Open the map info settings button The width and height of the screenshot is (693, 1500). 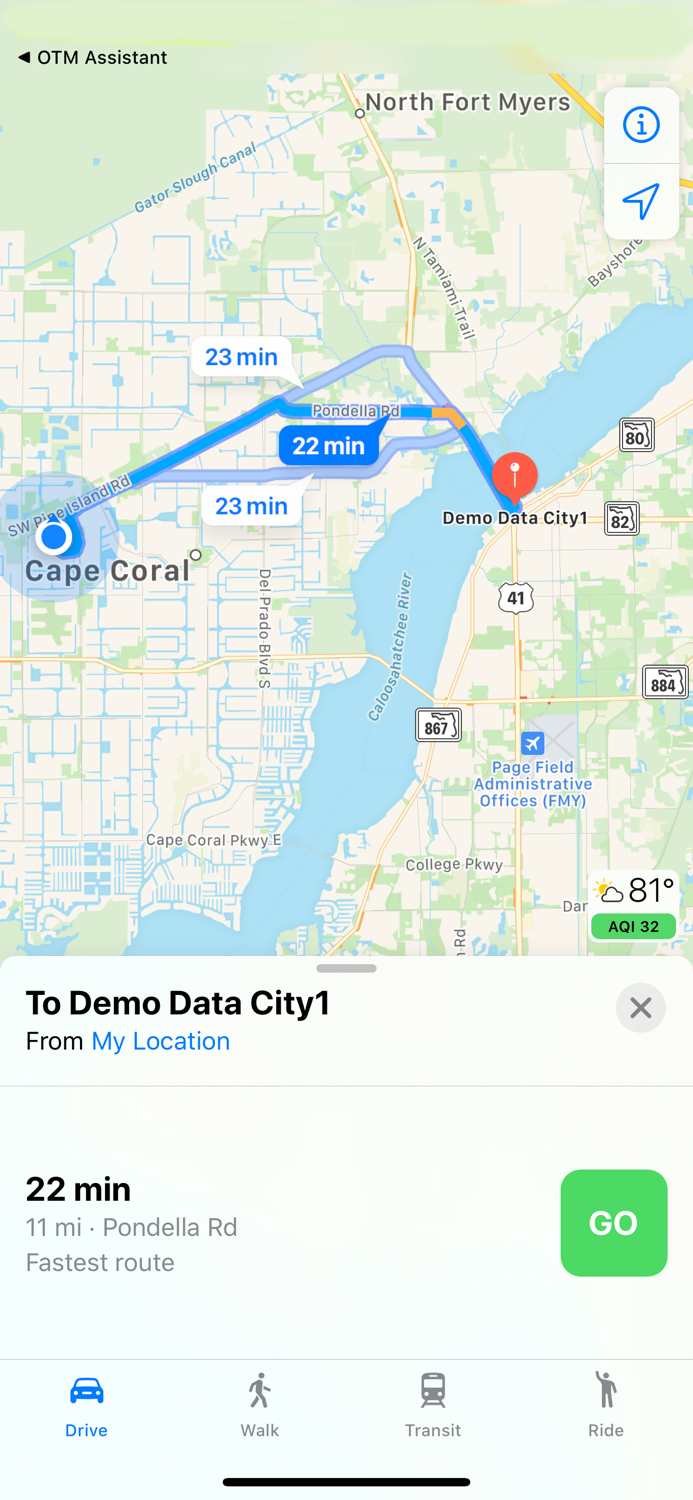(641, 125)
